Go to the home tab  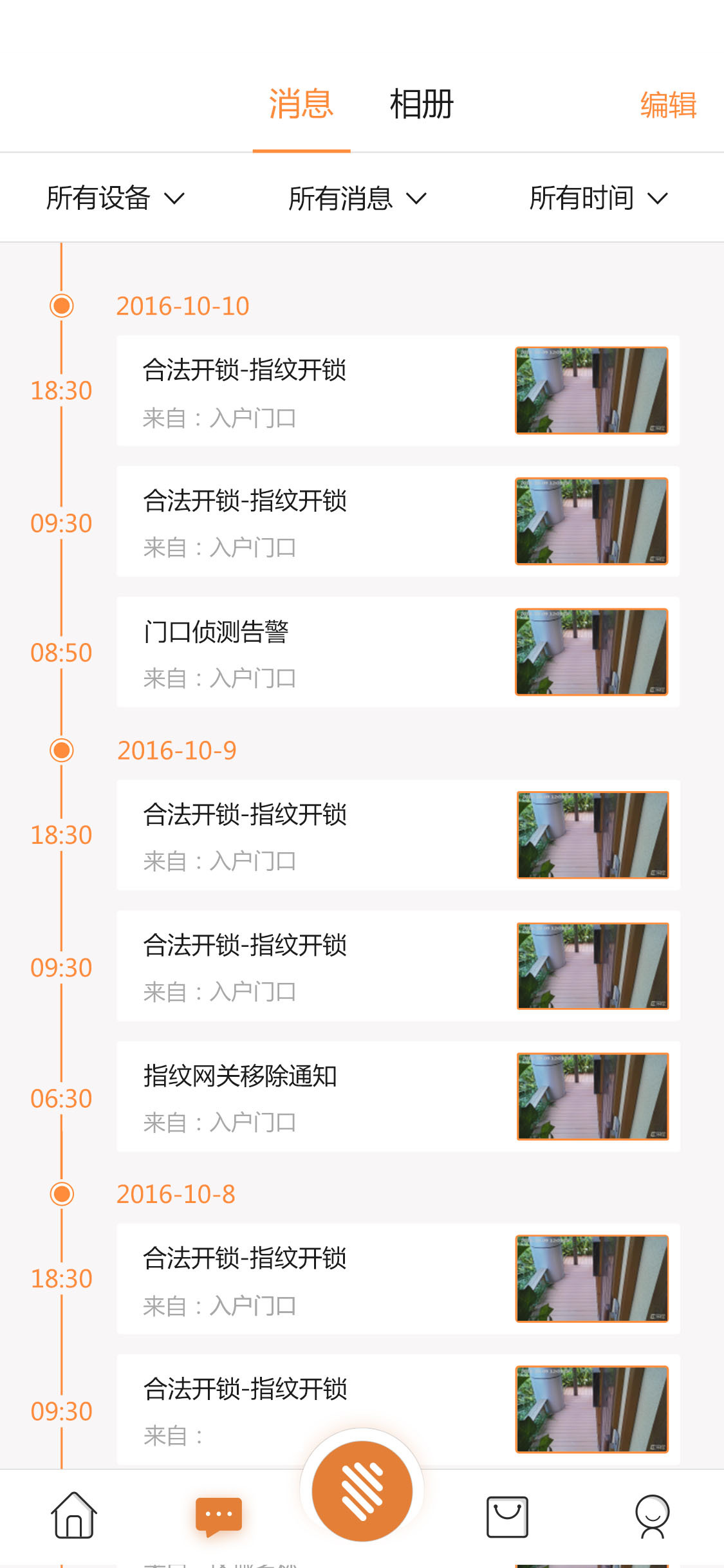pos(74,1516)
